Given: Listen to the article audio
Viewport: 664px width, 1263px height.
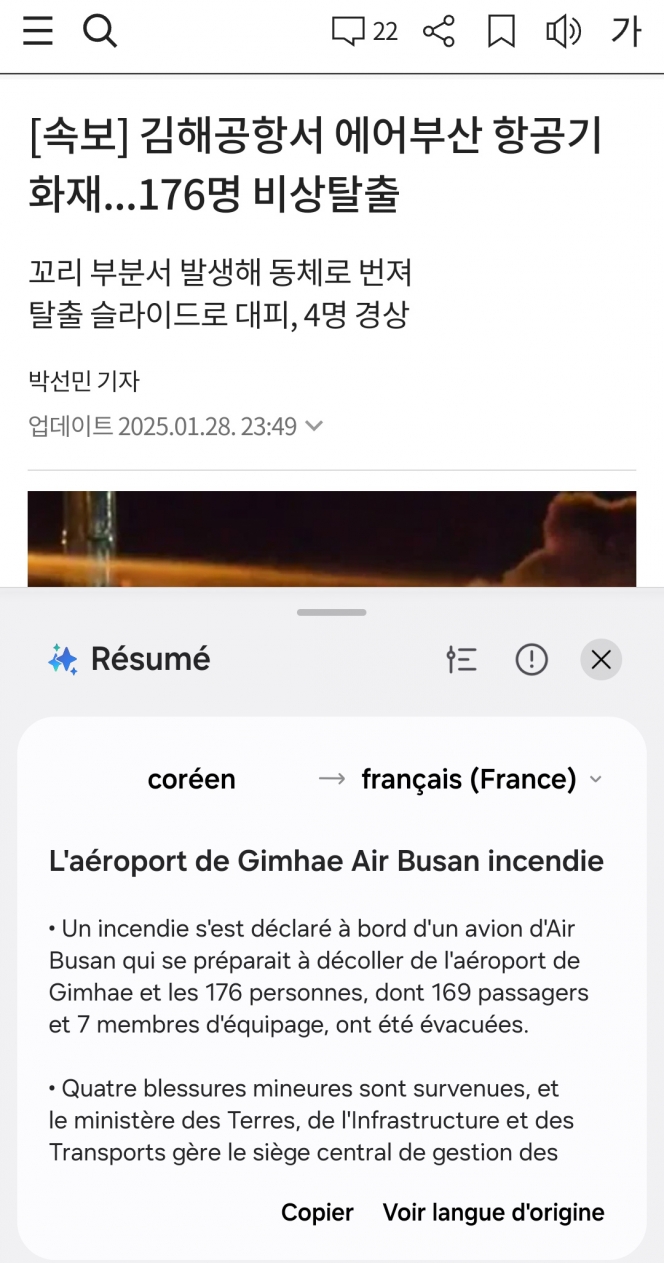Looking at the screenshot, I should click(563, 32).
